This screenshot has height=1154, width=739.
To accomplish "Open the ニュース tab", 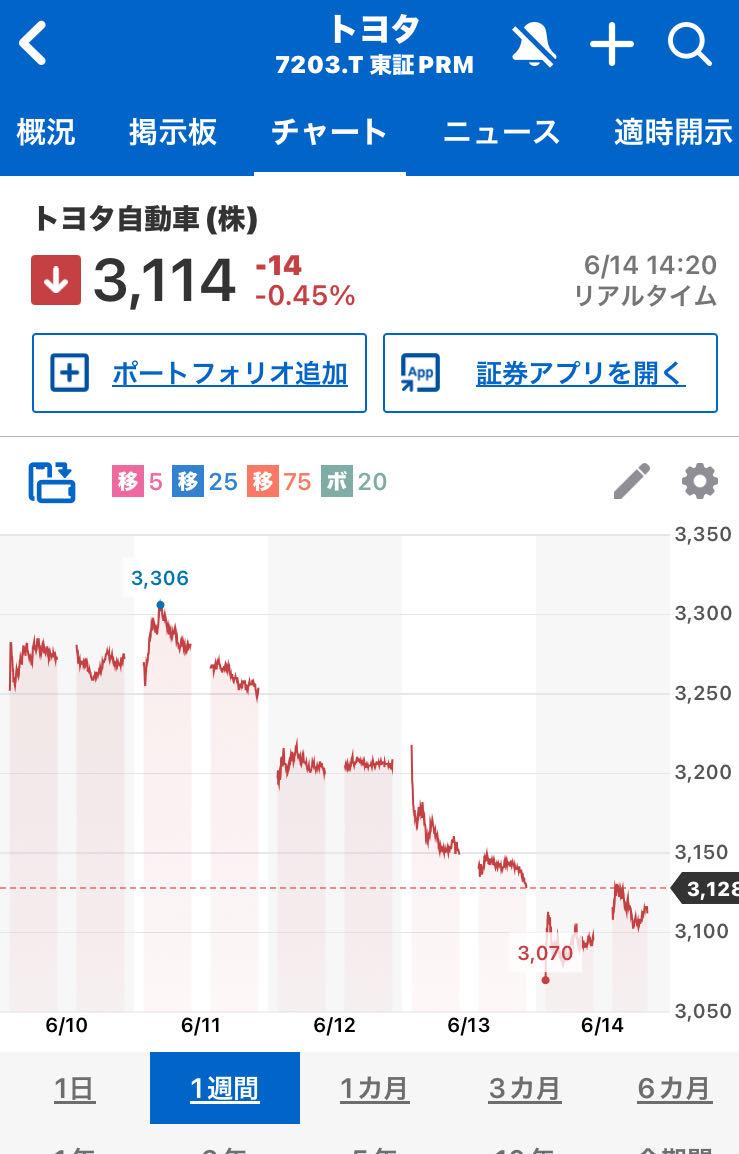I will (501, 132).
